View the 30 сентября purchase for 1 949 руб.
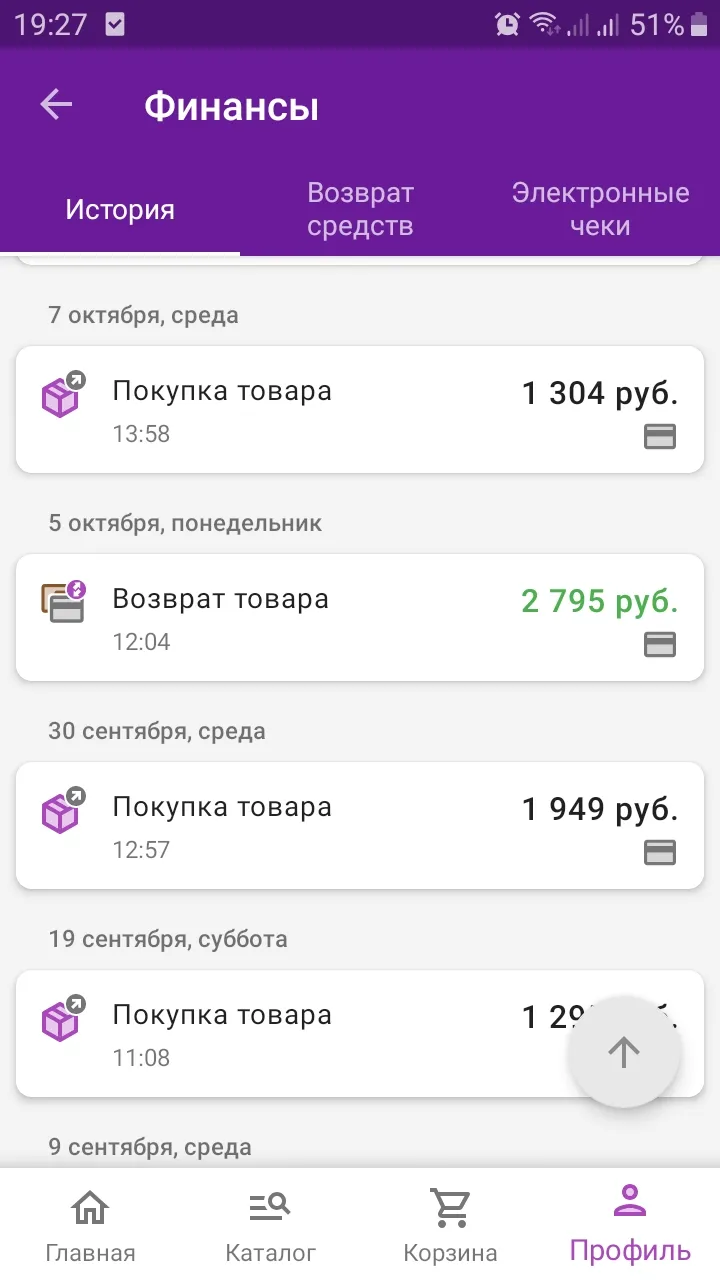Viewport: 720px width, 1280px height. pyautogui.click(x=360, y=826)
